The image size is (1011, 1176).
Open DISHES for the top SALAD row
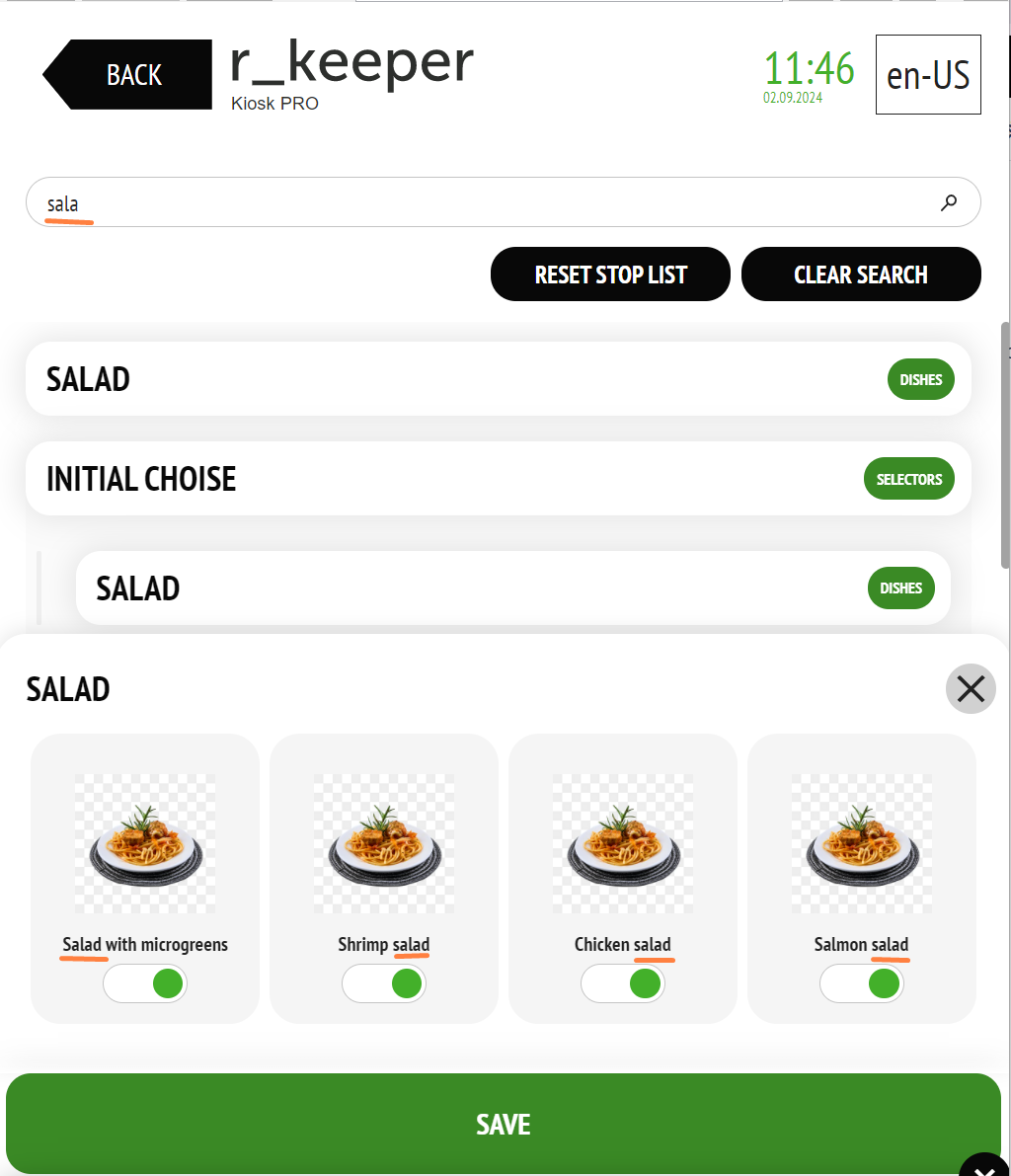click(x=920, y=380)
